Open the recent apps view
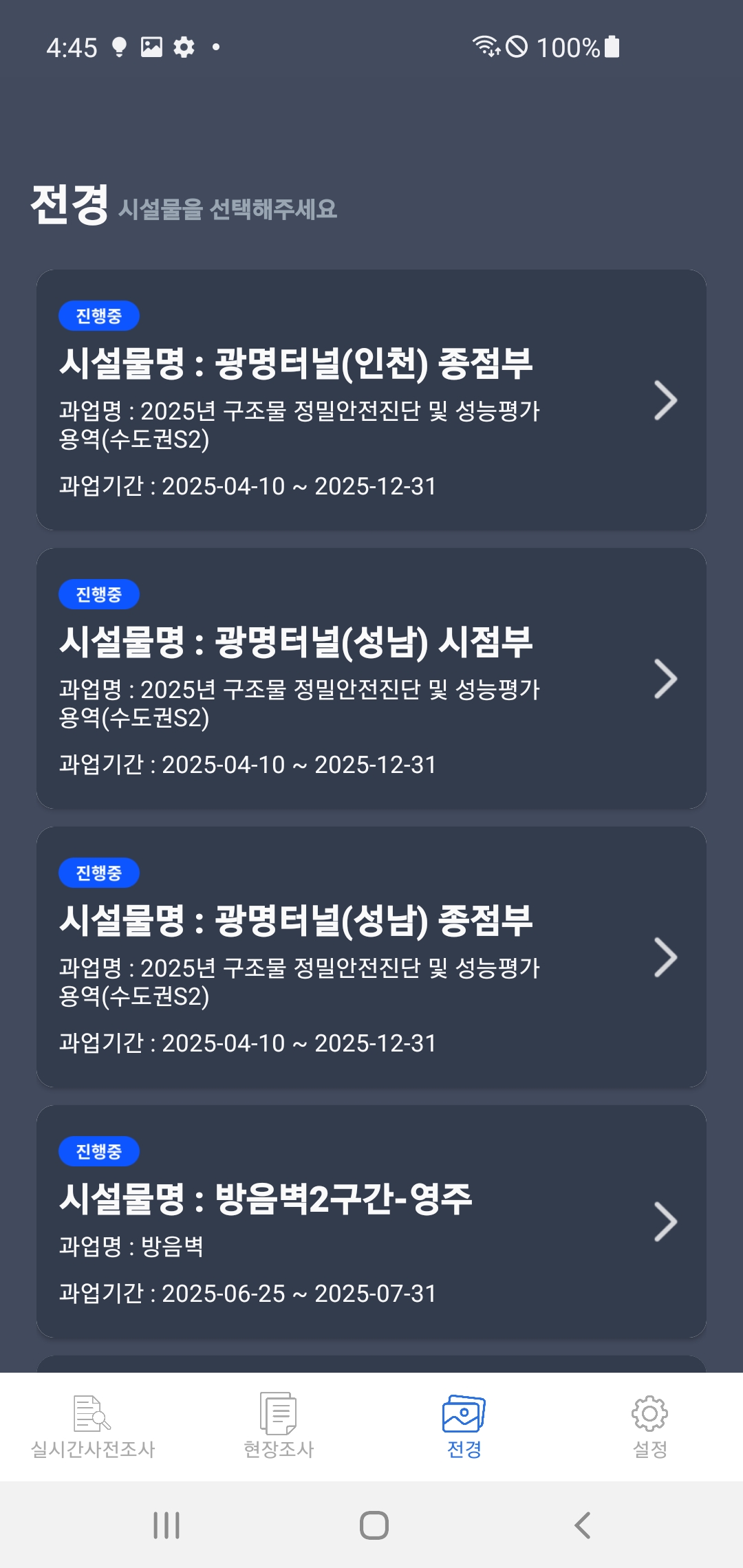Image resolution: width=743 pixels, height=1568 pixels. point(166,1525)
